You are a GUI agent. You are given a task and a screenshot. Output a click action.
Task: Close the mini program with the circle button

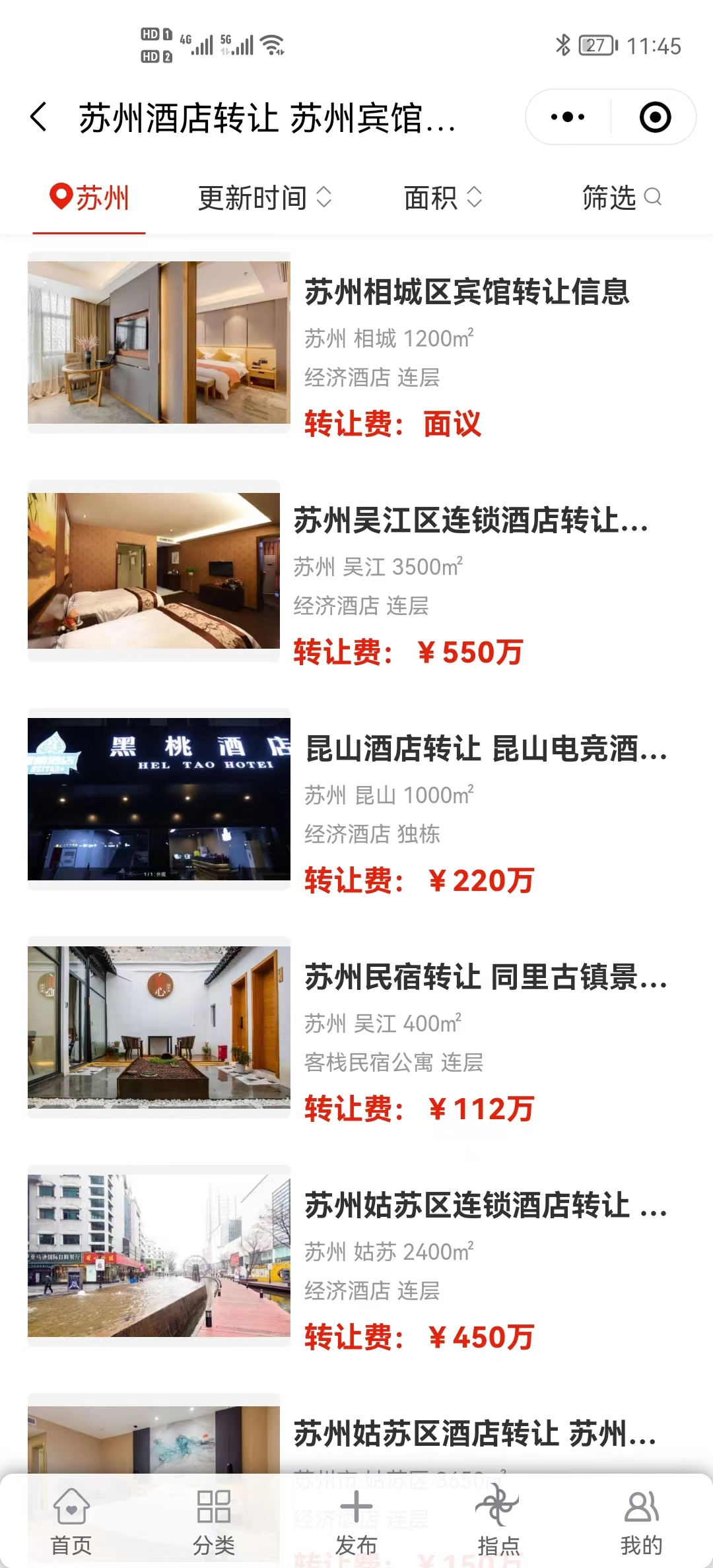click(x=655, y=117)
